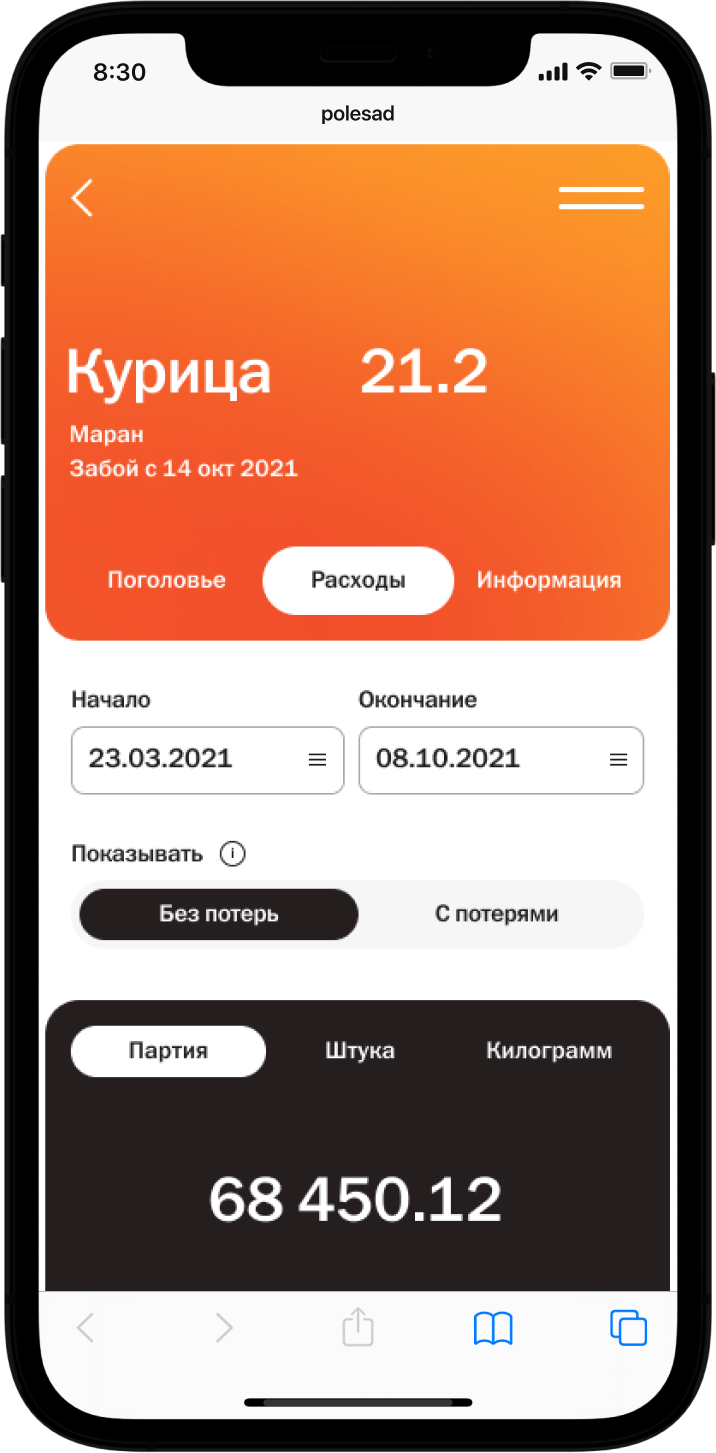Open browser bookmarks
The image size is (716, 1453).
pos(492,1328)
